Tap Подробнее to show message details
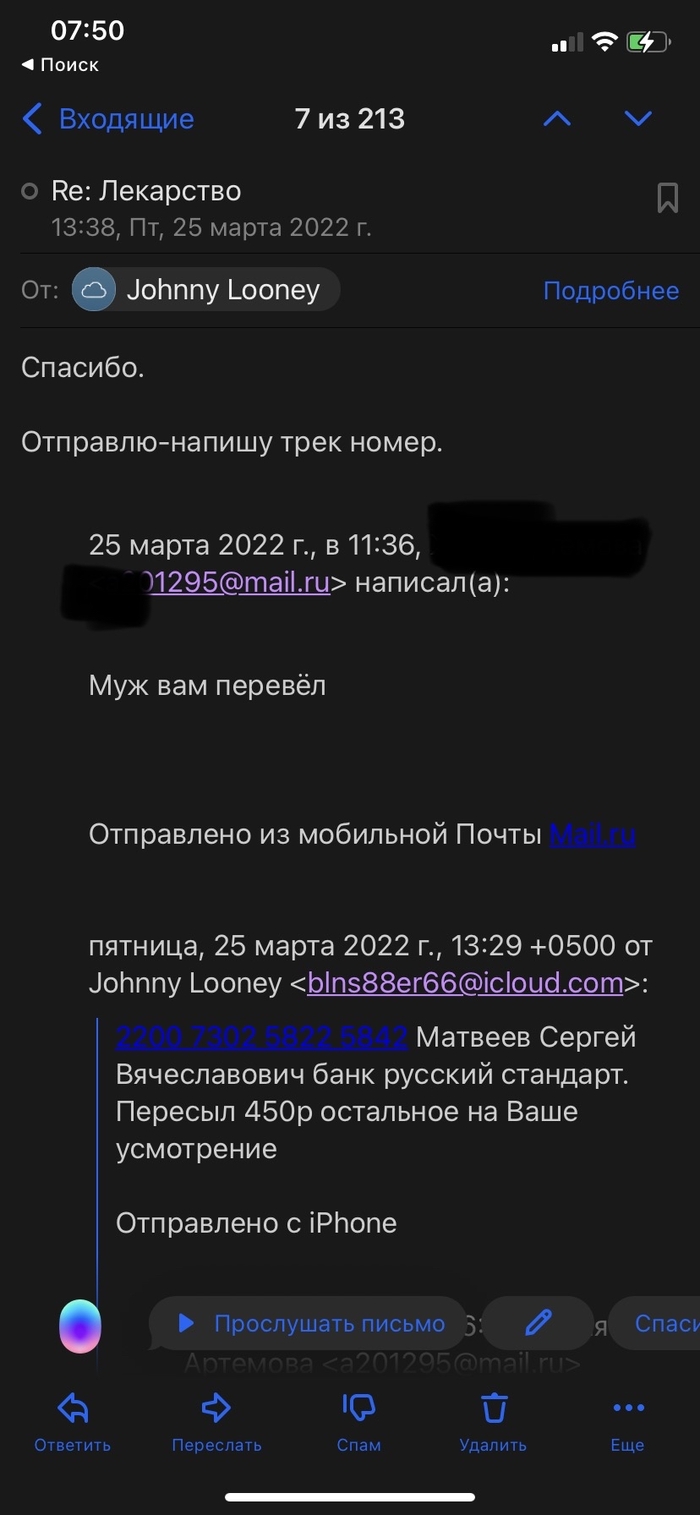The width and height of the screenshot is (700, 1515). pos(610,291)
